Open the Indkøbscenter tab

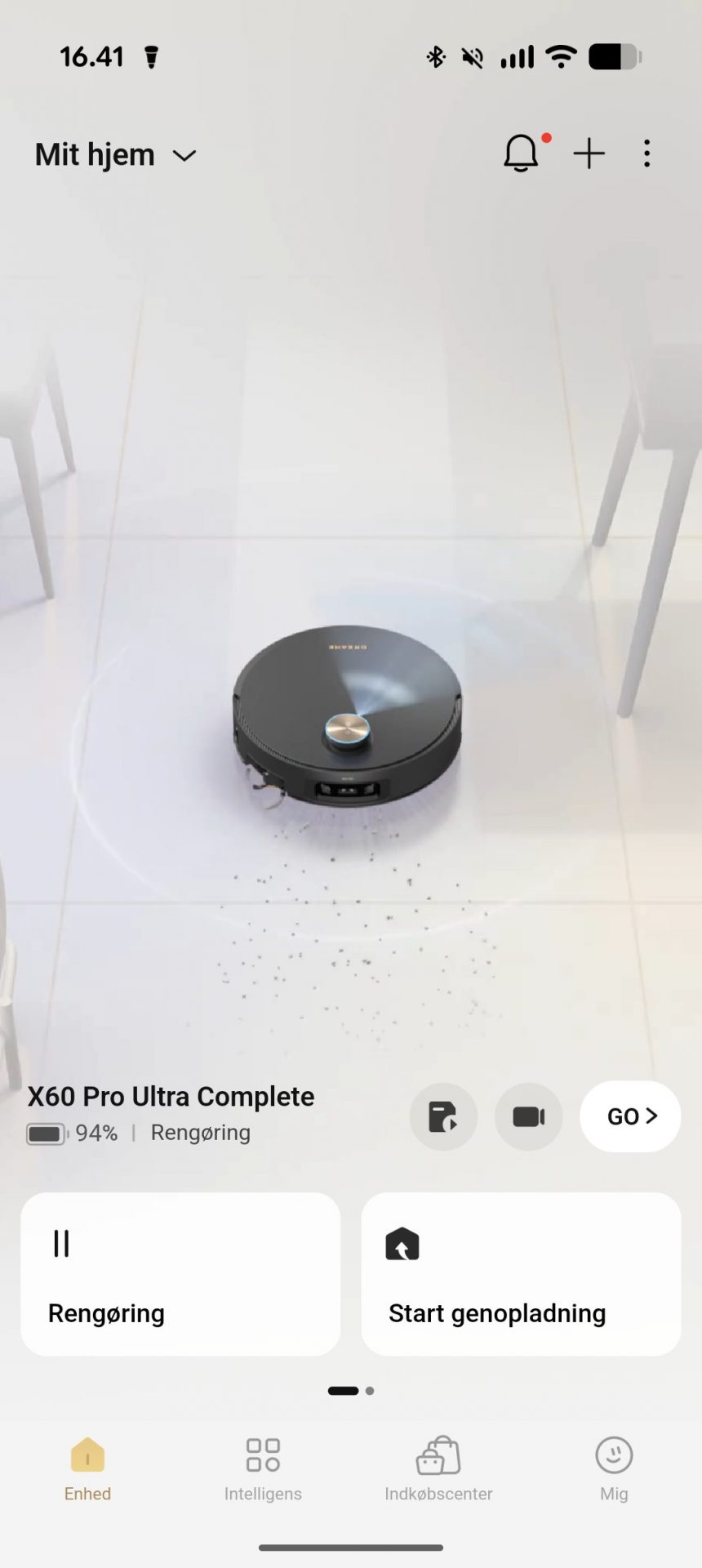pyautogui.click(x=438, y=1470)
